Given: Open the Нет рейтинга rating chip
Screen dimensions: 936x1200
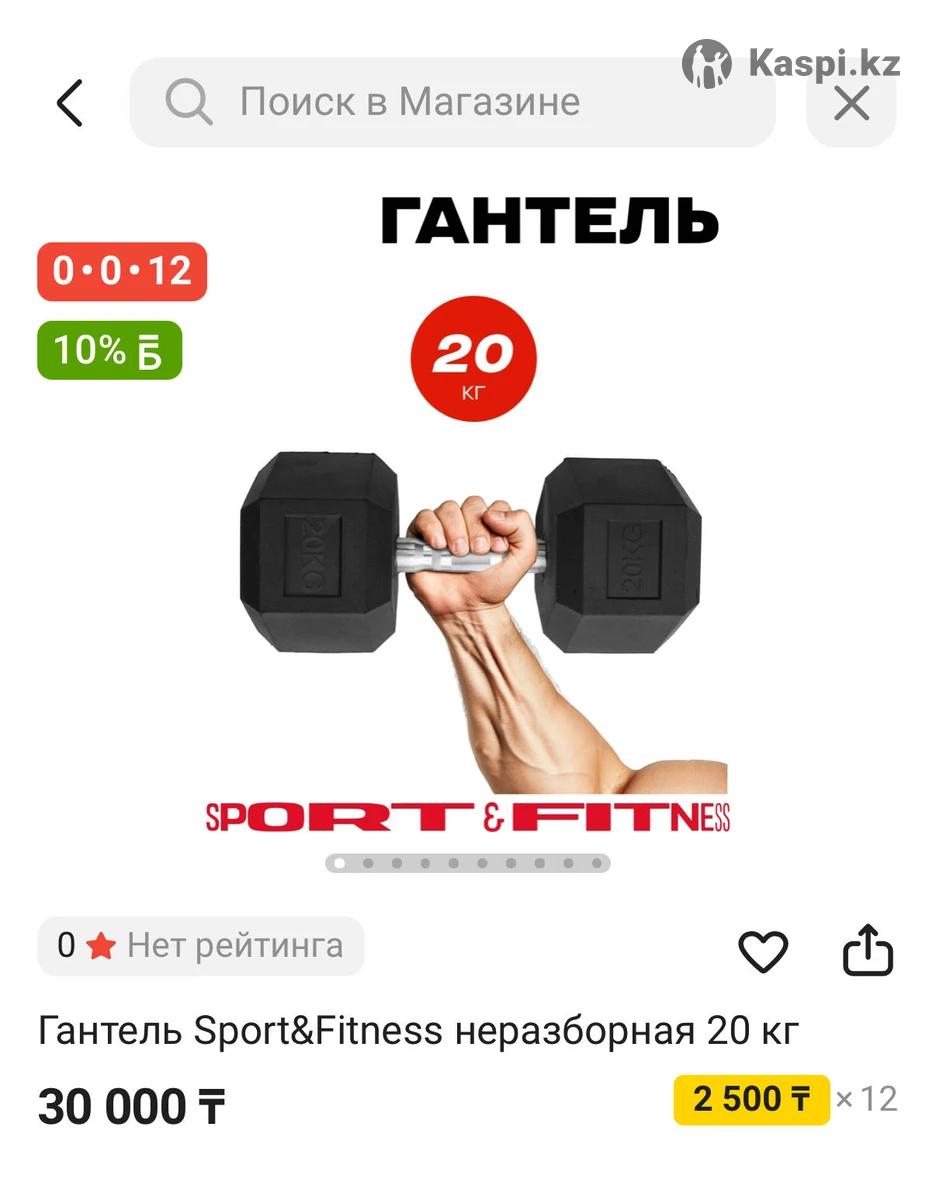Looking at the screenshot, I should pyautogui.click(x=201, y=946).
